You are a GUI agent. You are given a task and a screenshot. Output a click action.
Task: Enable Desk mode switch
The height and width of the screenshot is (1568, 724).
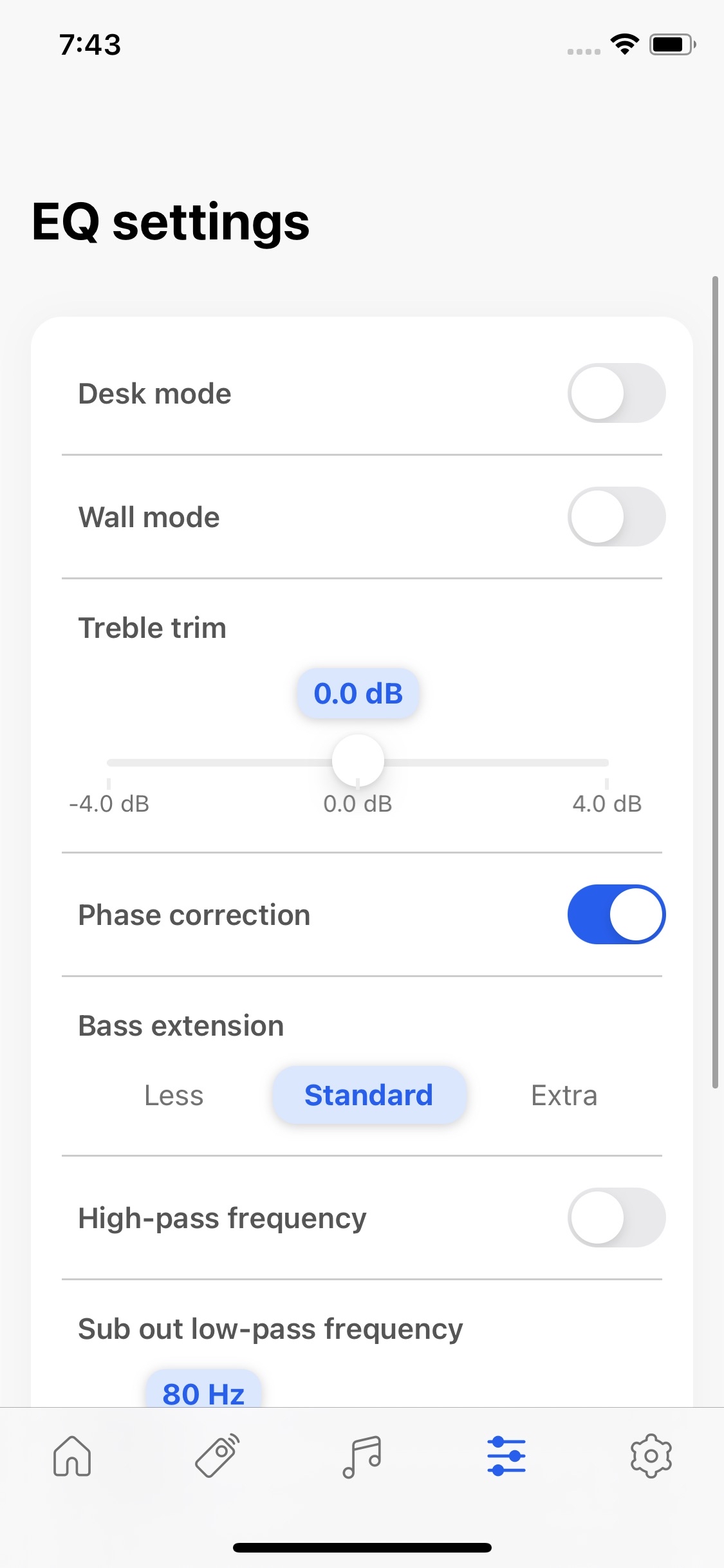pos(617,393)
